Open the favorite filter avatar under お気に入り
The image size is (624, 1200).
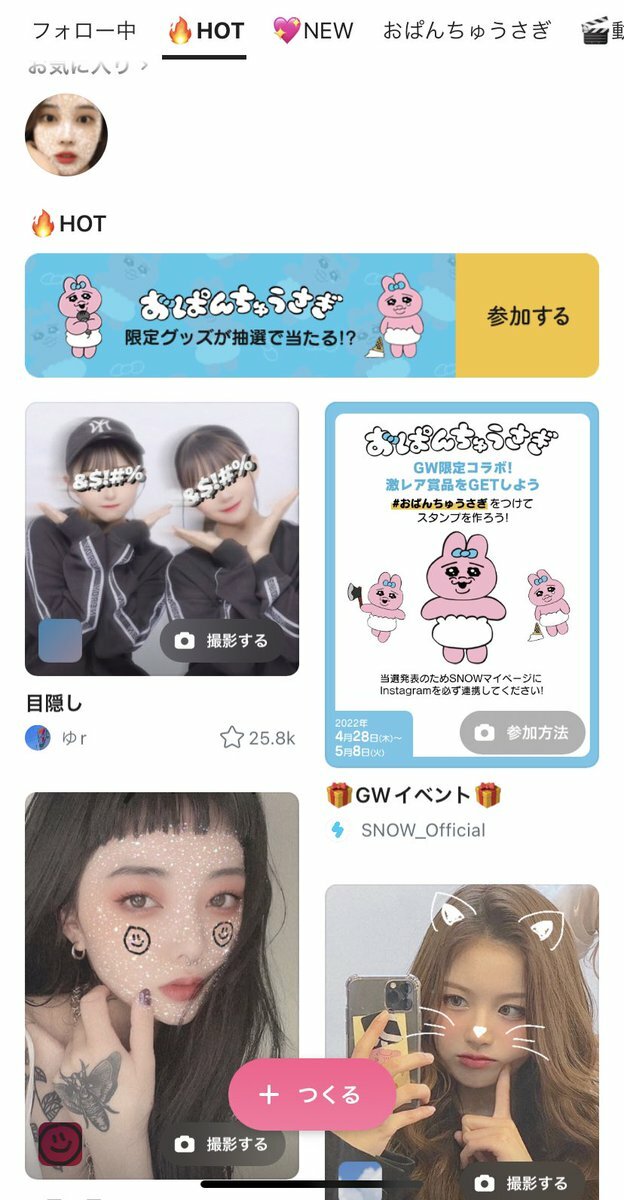click(x=66, y=135)
